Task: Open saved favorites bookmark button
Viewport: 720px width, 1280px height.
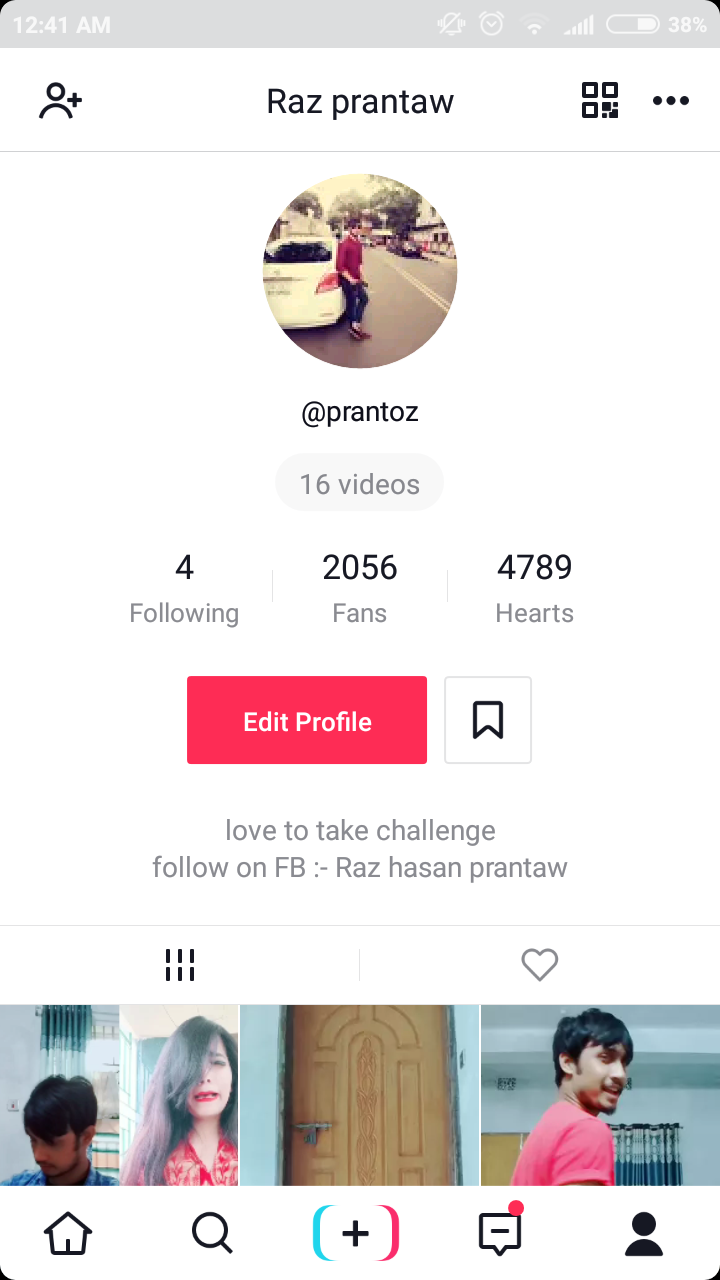Action: (488, 720)
